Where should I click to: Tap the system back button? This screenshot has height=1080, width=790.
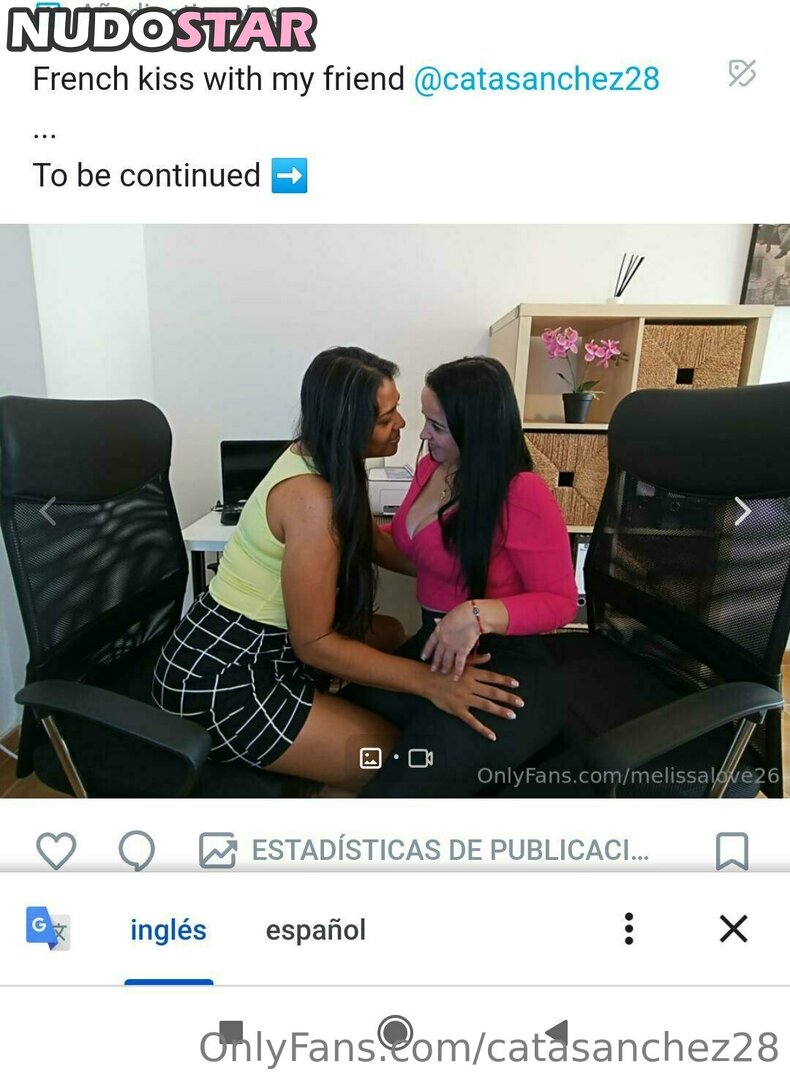pos(557,1031)
